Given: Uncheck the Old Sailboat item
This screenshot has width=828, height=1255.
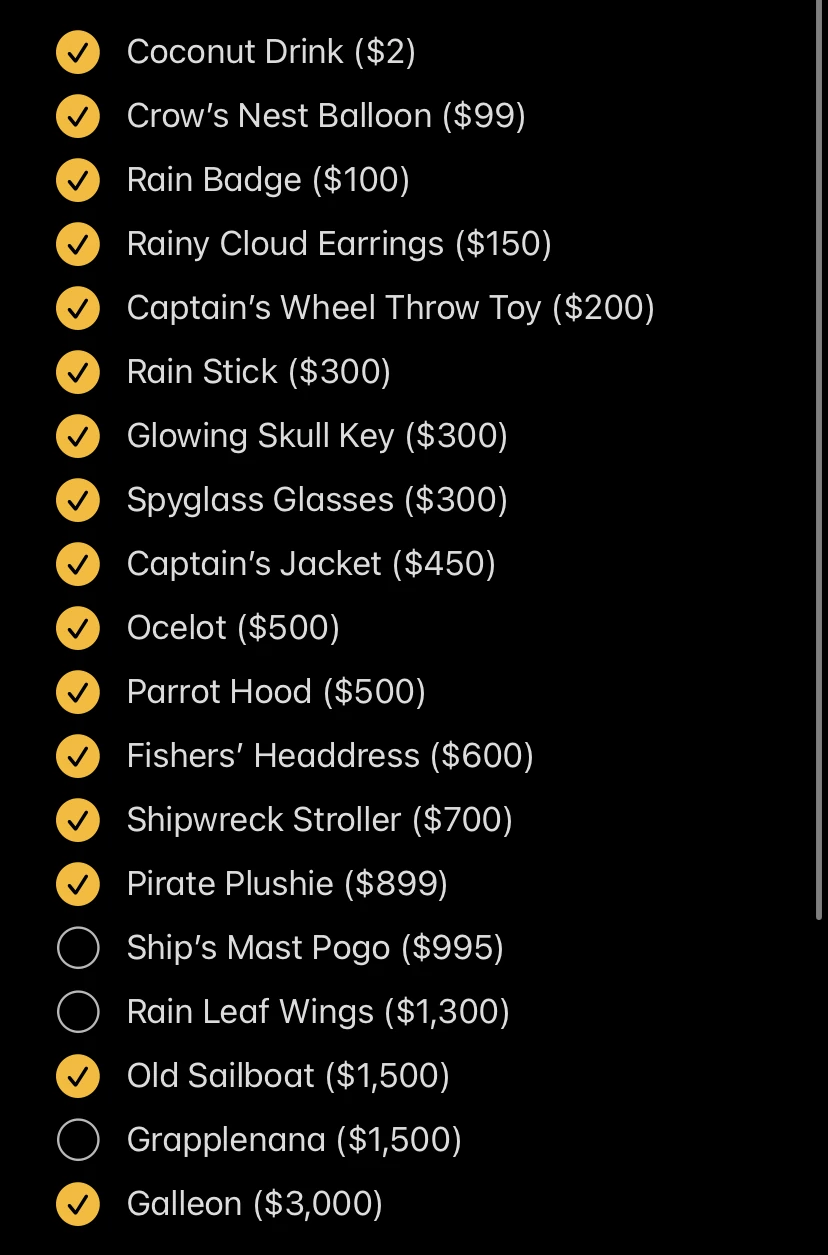Looking at the screenshot, I should click(x=77, y=1076).
